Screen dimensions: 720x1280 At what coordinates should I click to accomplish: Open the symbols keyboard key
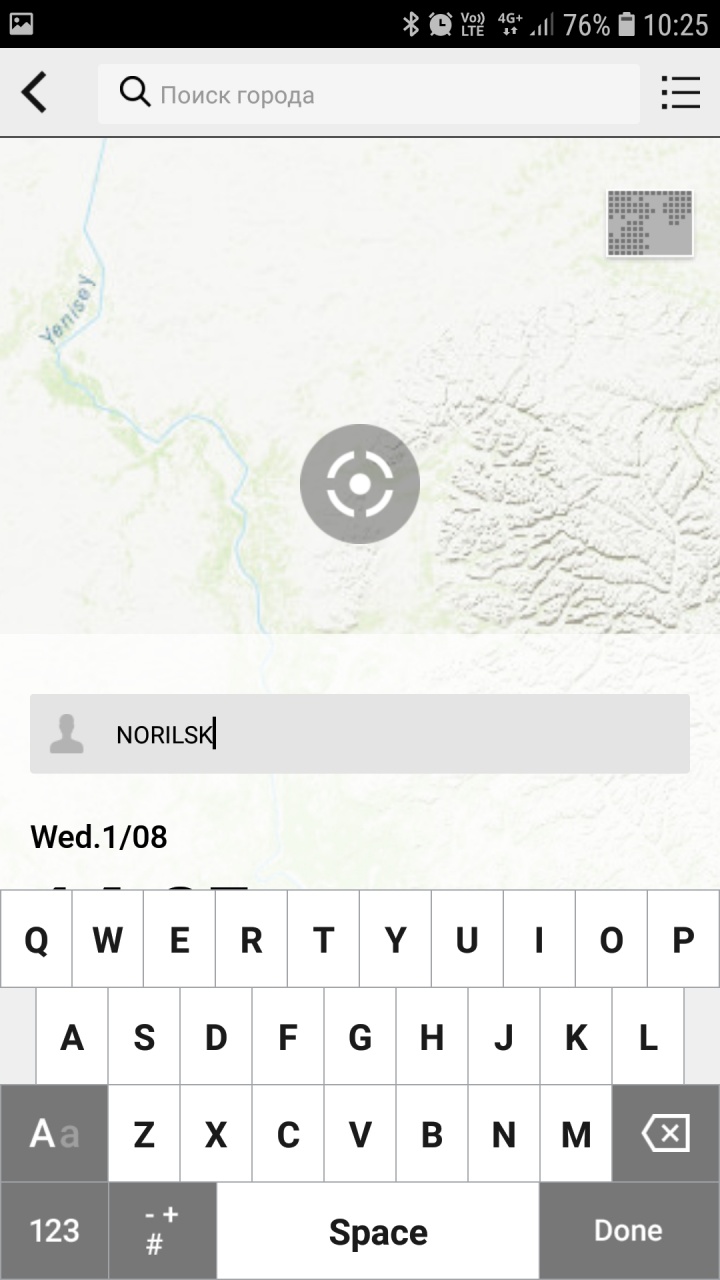click(162, 1231)
